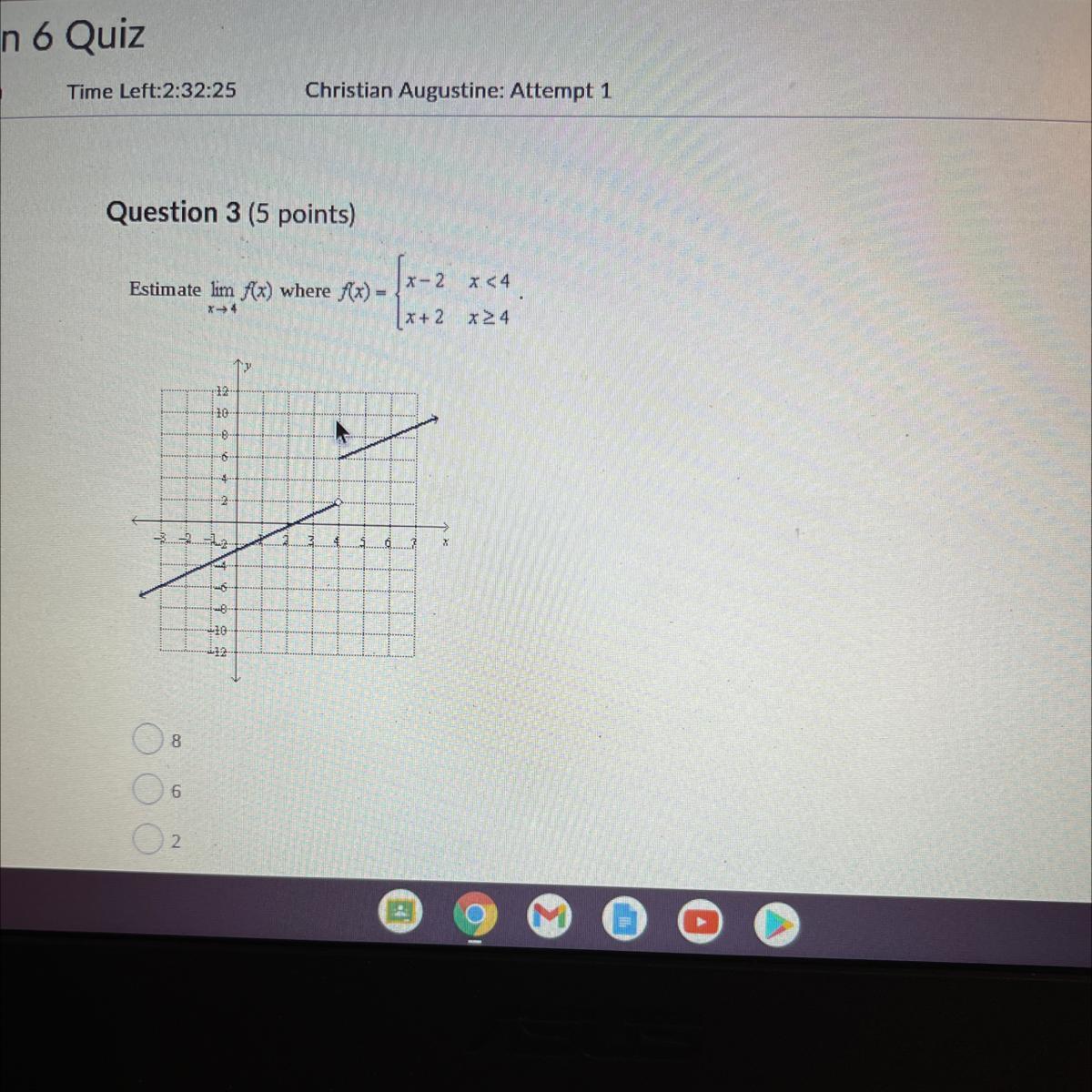
Task: Select answer option 8
Action: pos(147,740)
